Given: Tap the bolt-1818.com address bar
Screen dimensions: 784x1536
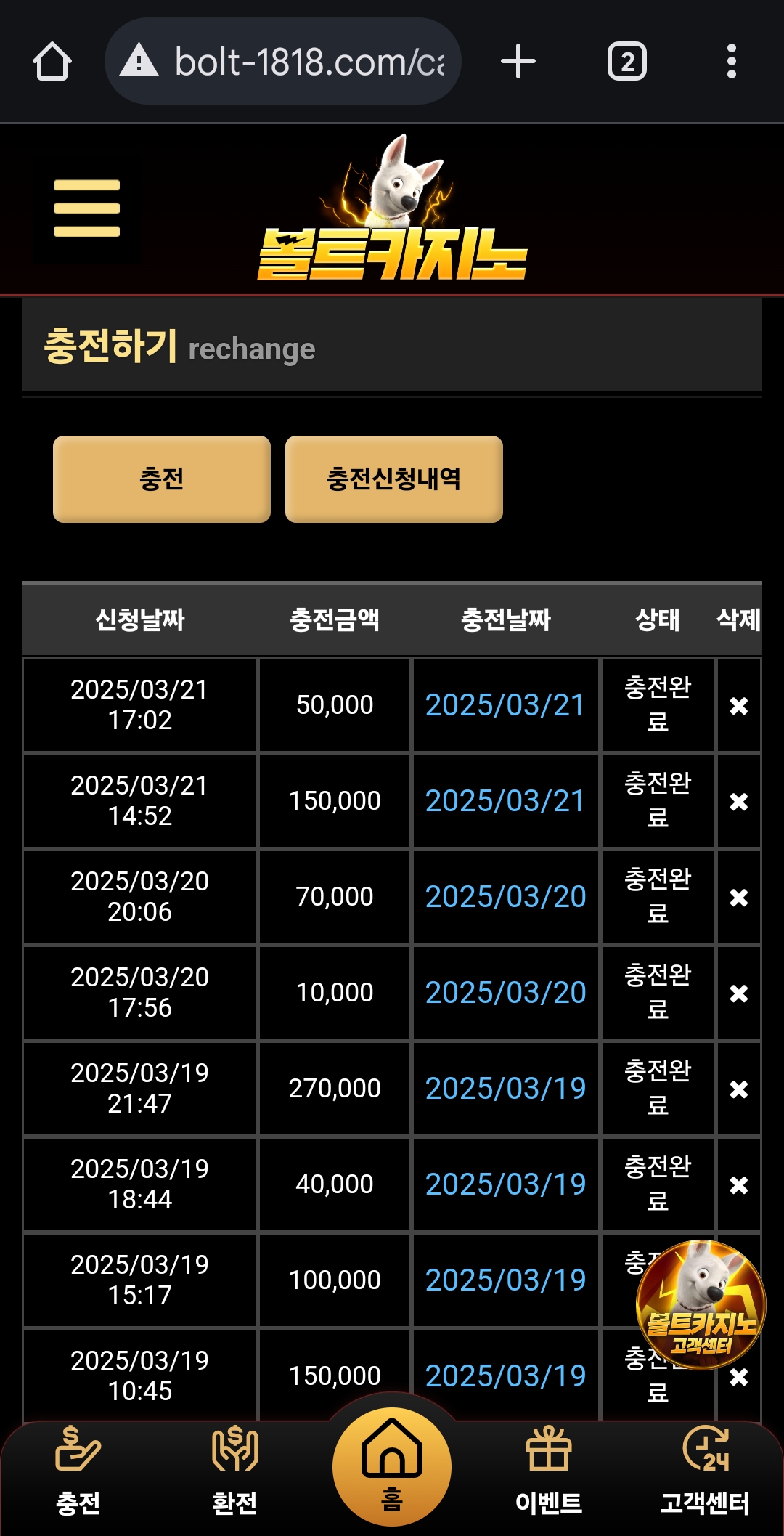Looking at the screenshot, I should pyautogui.click(x=283, y=62).
